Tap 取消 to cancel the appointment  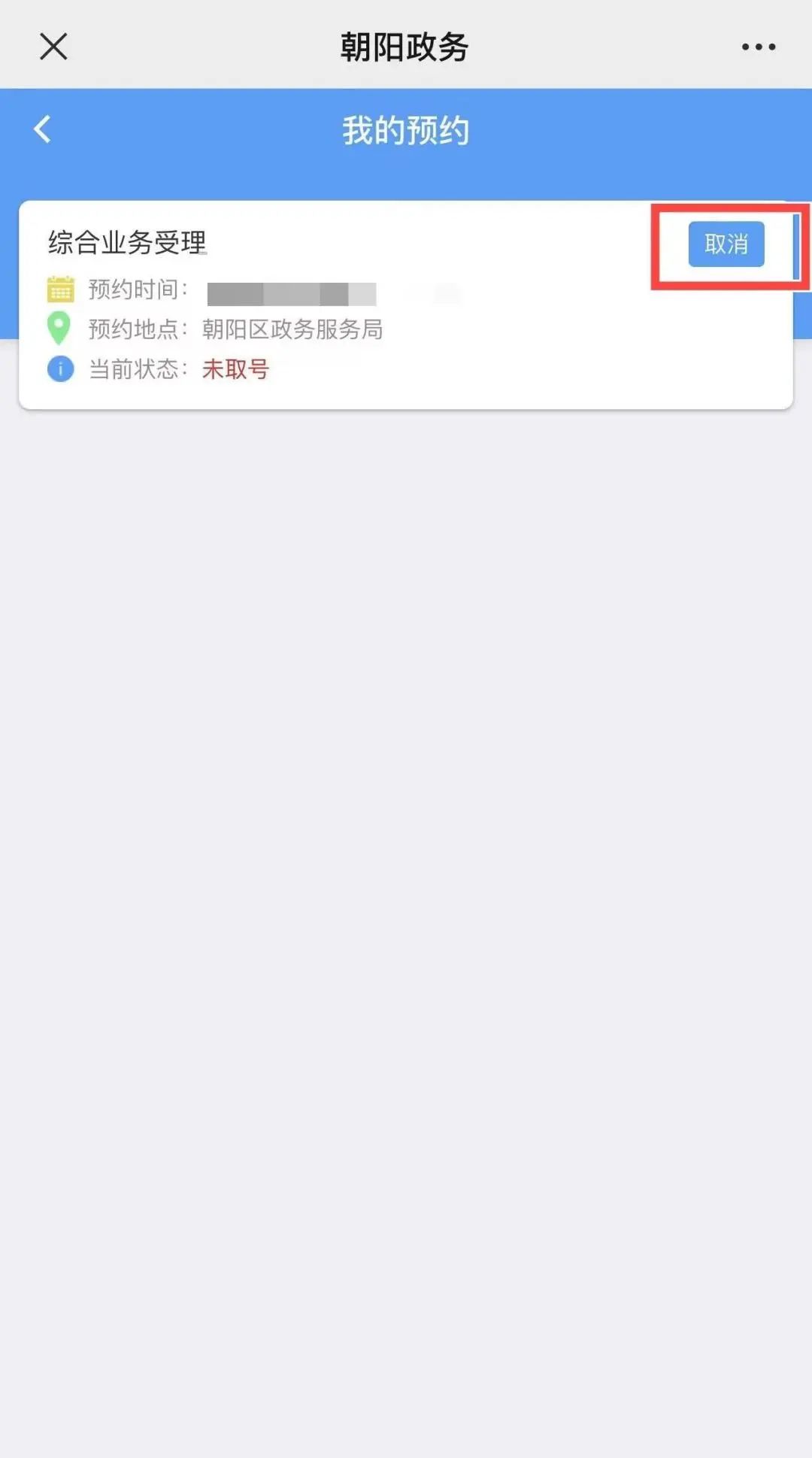point(726,244)
